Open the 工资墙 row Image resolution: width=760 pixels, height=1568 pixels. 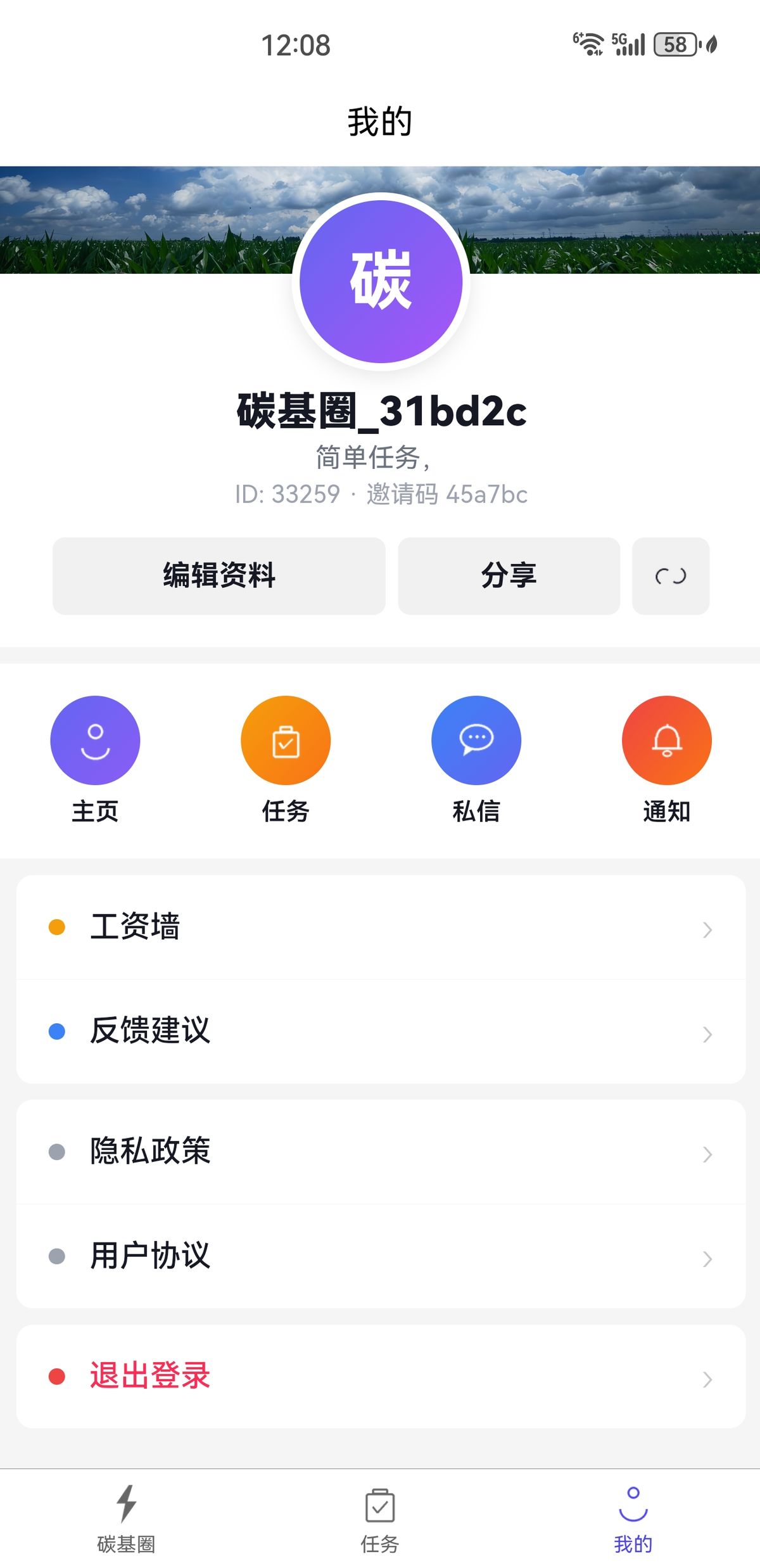(380, 927)
